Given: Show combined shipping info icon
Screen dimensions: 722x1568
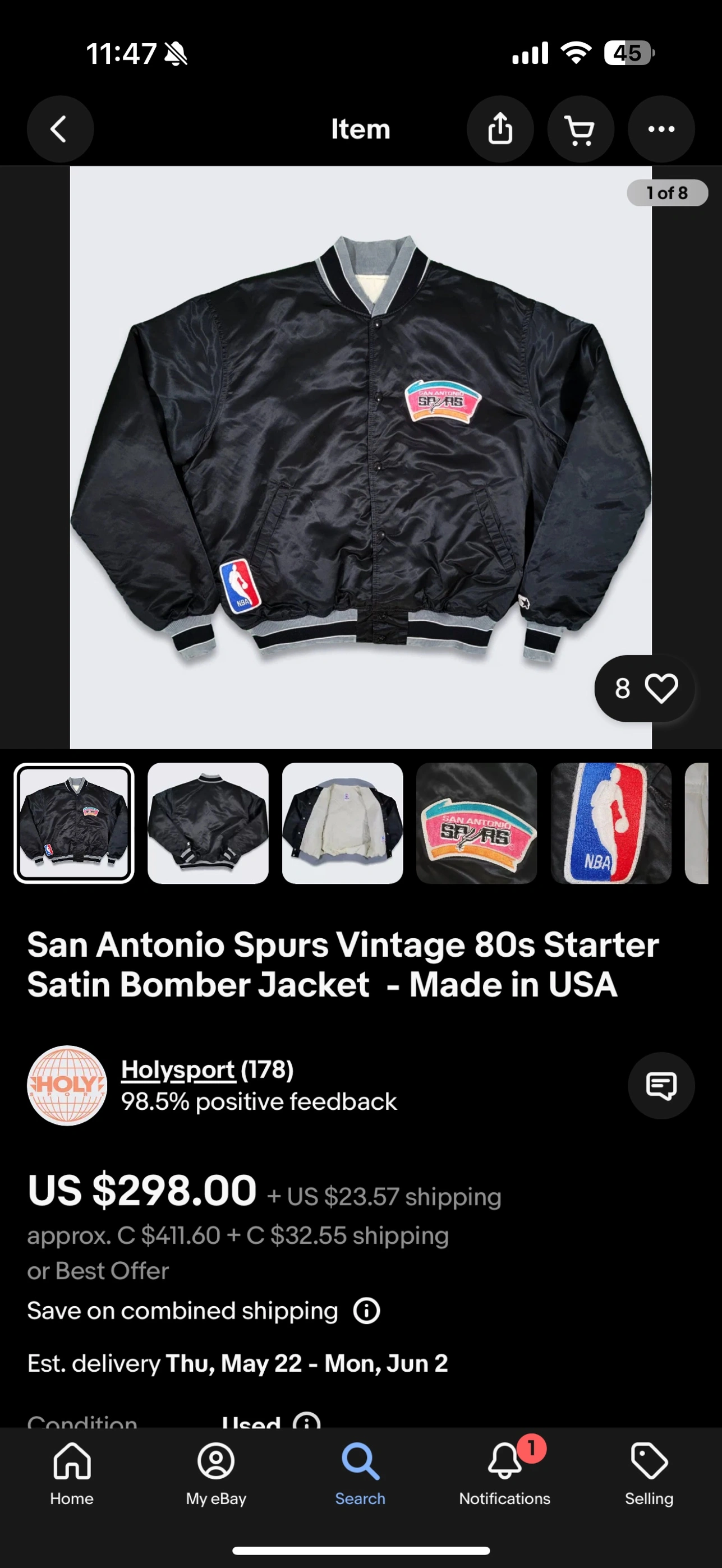Looking at the screenshot, I should [366, 1311].
